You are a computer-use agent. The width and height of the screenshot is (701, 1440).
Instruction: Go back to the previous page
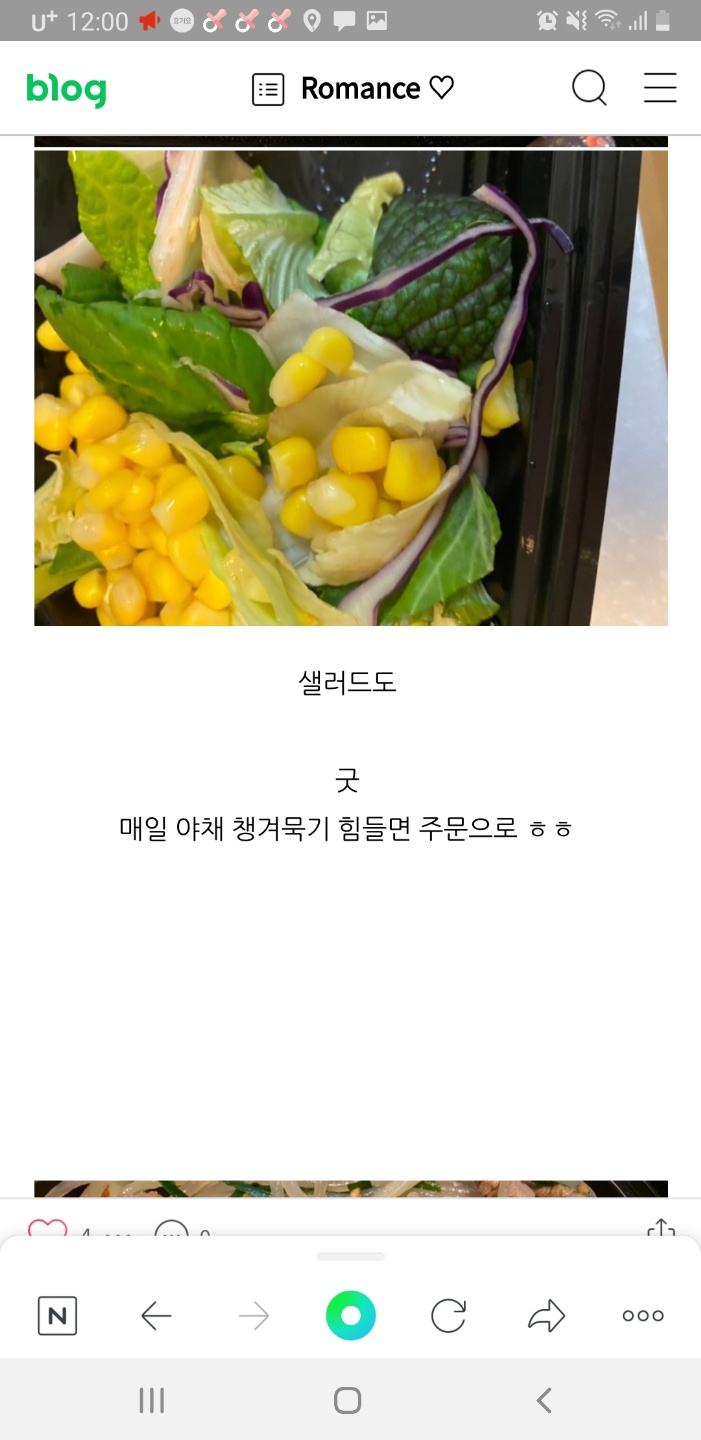point(156,1316)
